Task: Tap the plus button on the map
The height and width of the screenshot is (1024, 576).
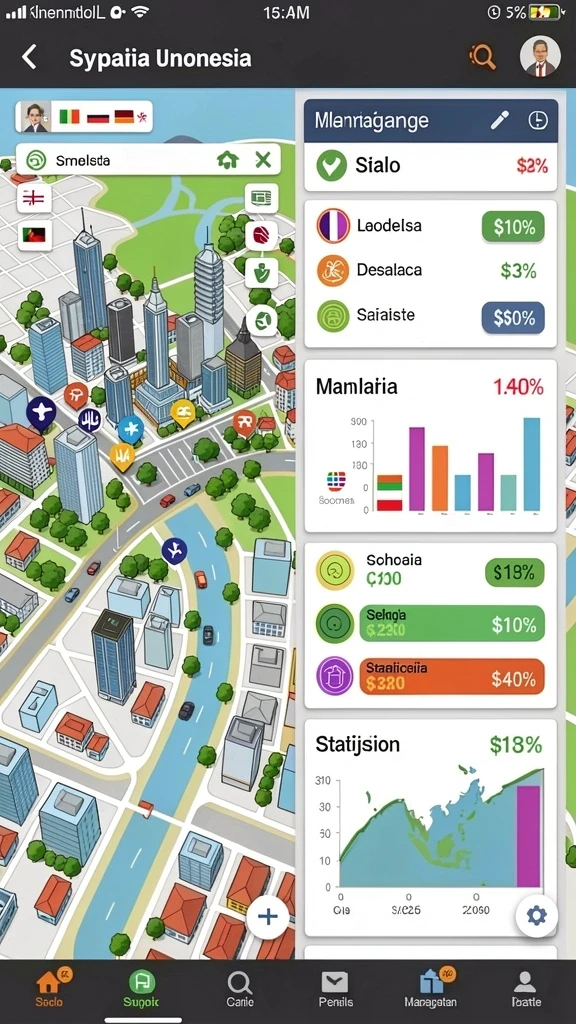Action: coord(267,916)
